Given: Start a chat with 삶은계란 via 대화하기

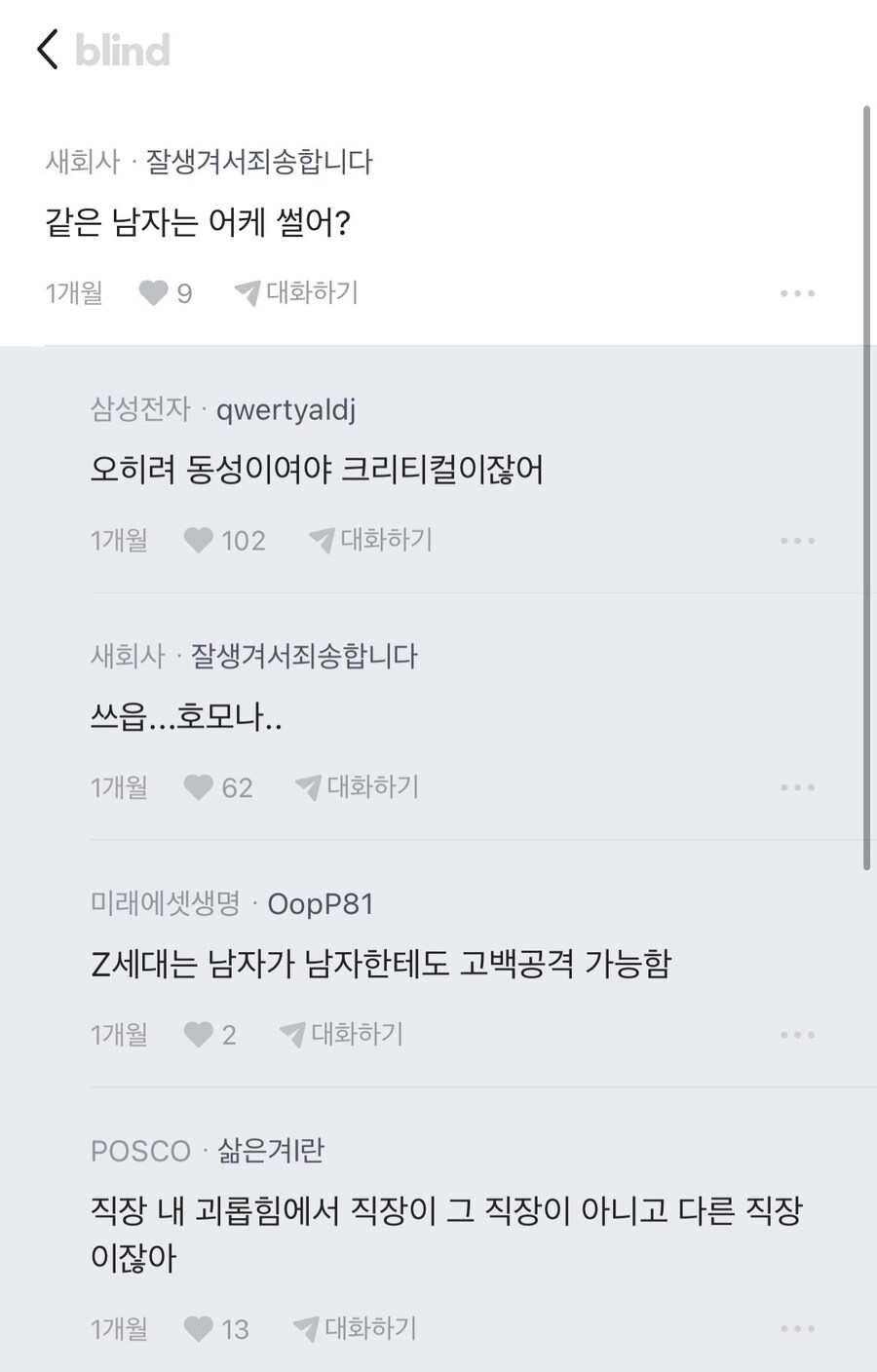Looking at the screenshot, I should (356, 1329).
